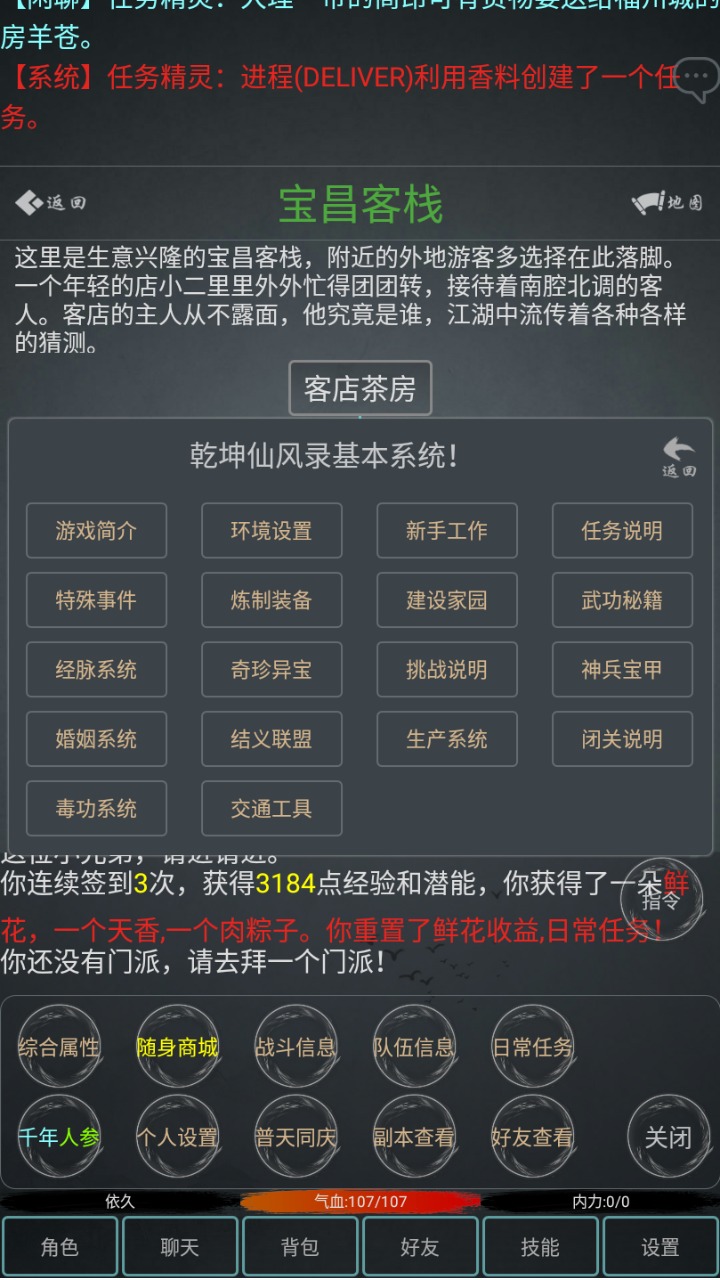720x1280 pixels.
Task: Open the 地图 map icon
Action: (667, 203)
